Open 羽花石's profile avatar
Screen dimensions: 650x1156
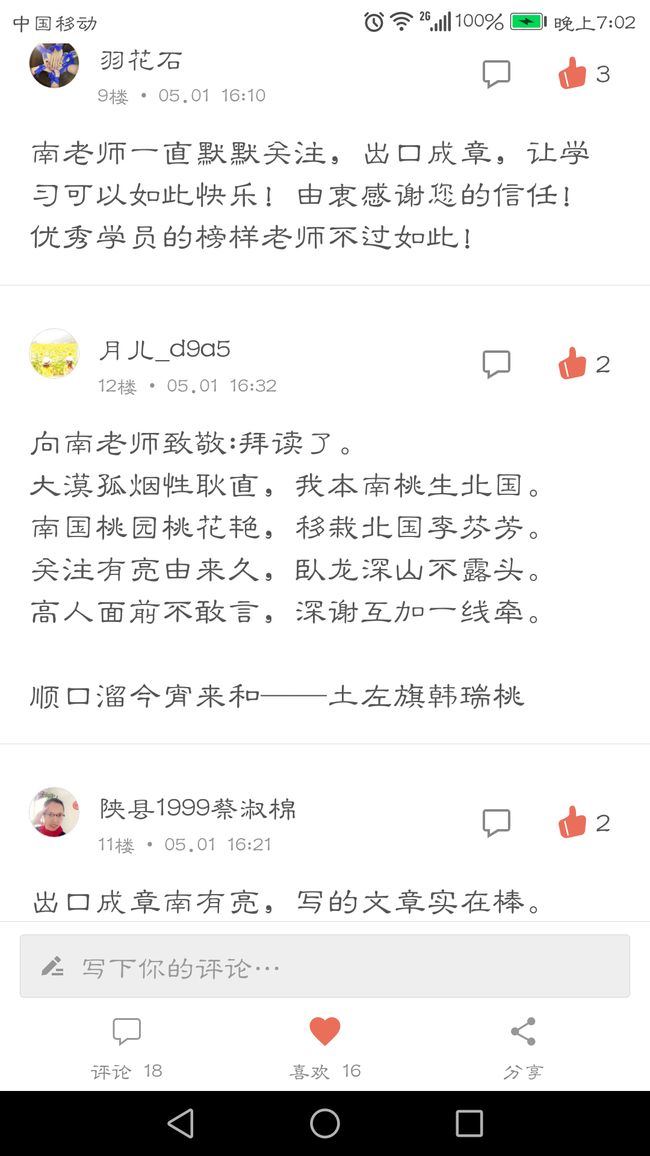tap(54, 65)
